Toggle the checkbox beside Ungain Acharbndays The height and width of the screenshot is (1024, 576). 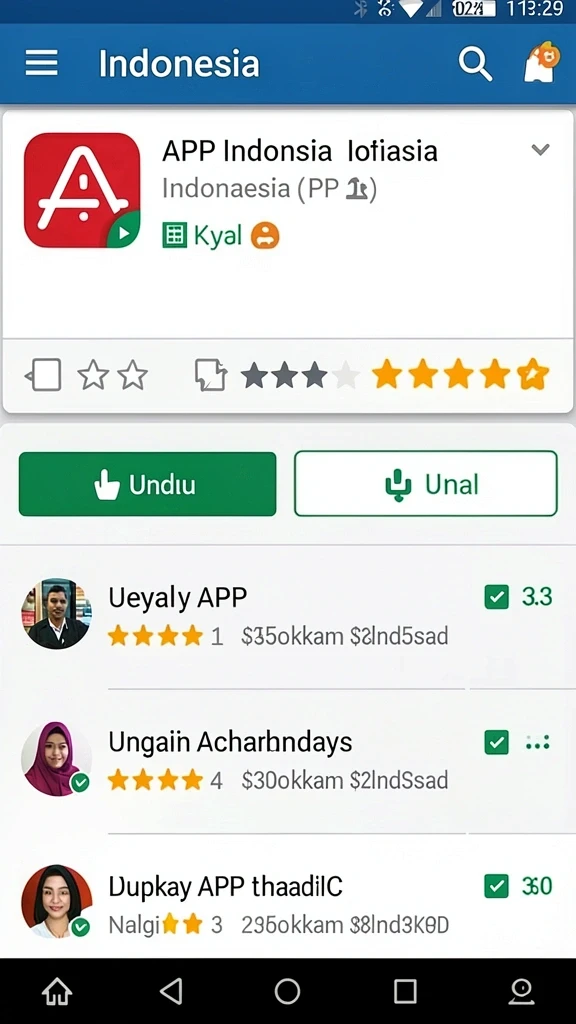(496, 742)
